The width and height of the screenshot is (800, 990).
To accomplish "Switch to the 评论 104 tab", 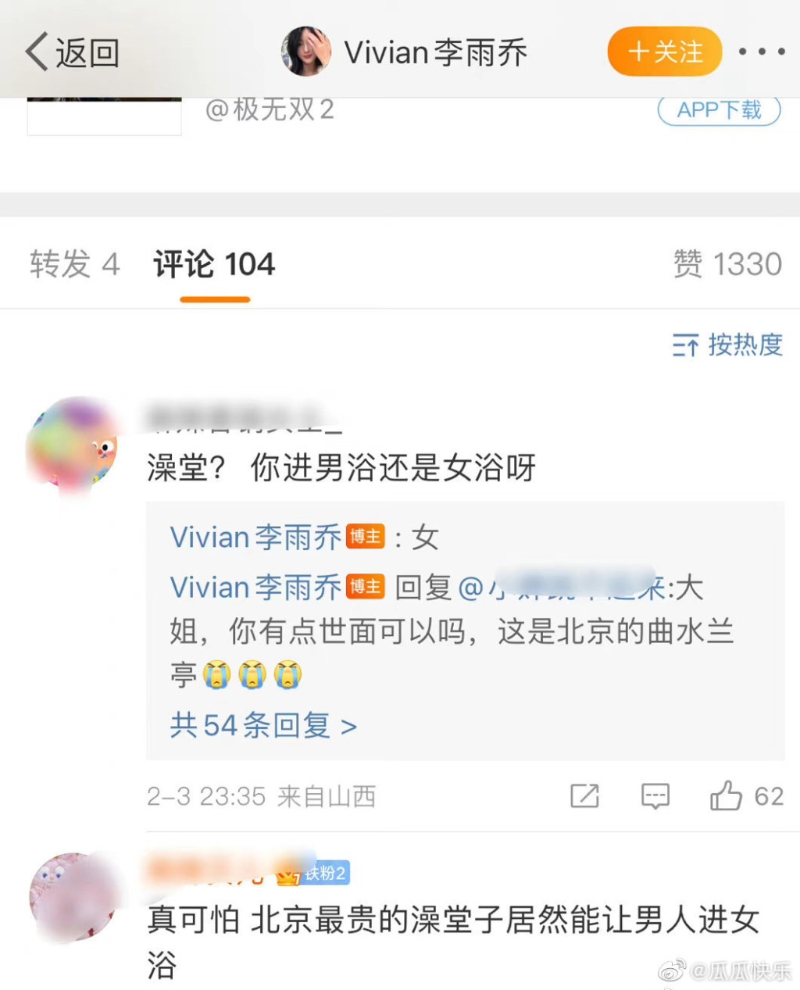I will (x=214, y=264).
